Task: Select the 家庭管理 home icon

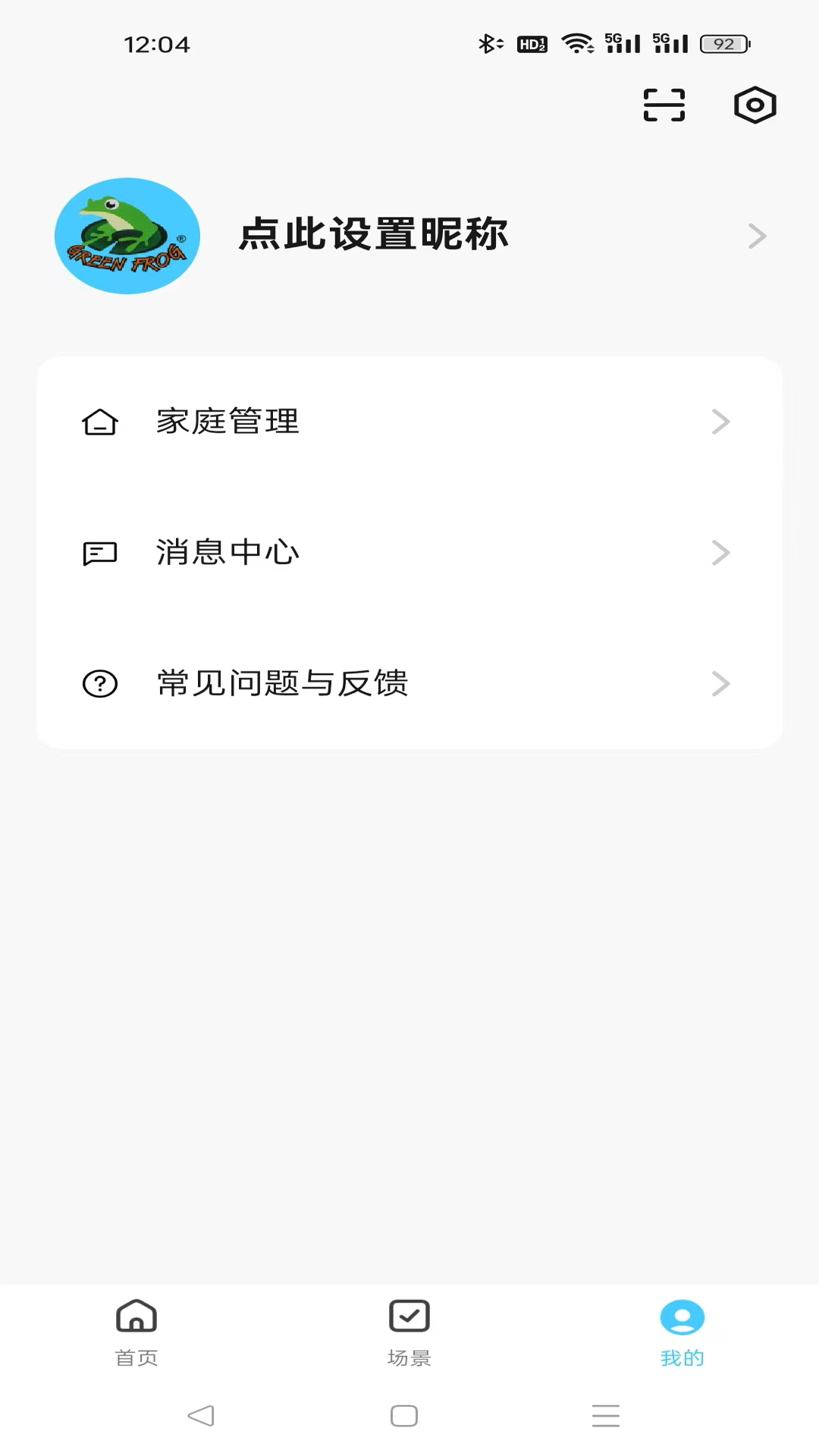Action: [100, 422]
